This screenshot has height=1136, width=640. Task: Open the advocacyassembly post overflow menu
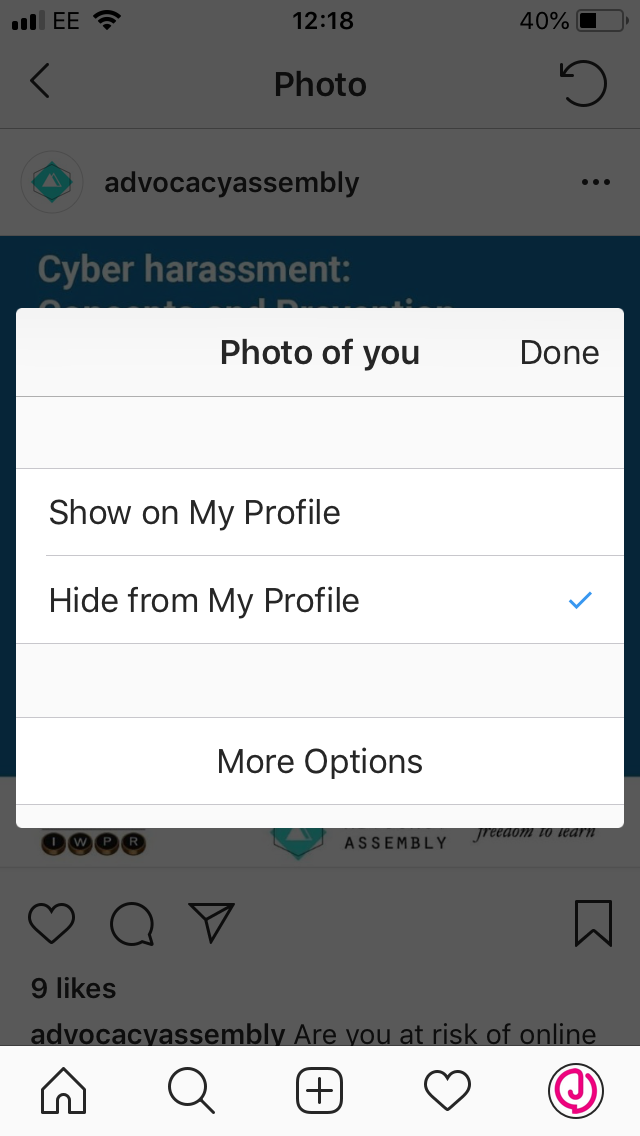[595, 183]
